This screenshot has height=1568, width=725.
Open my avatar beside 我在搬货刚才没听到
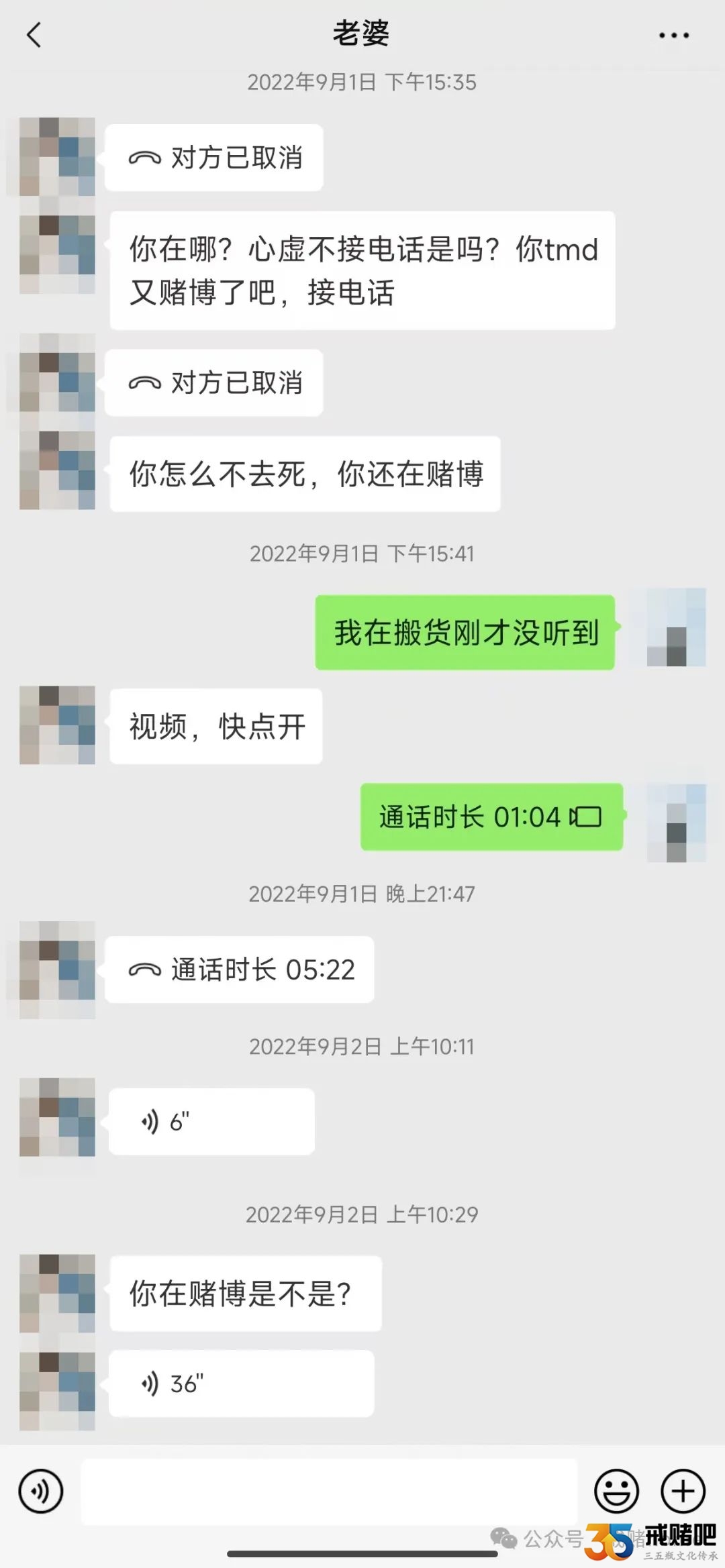(676, 627)
